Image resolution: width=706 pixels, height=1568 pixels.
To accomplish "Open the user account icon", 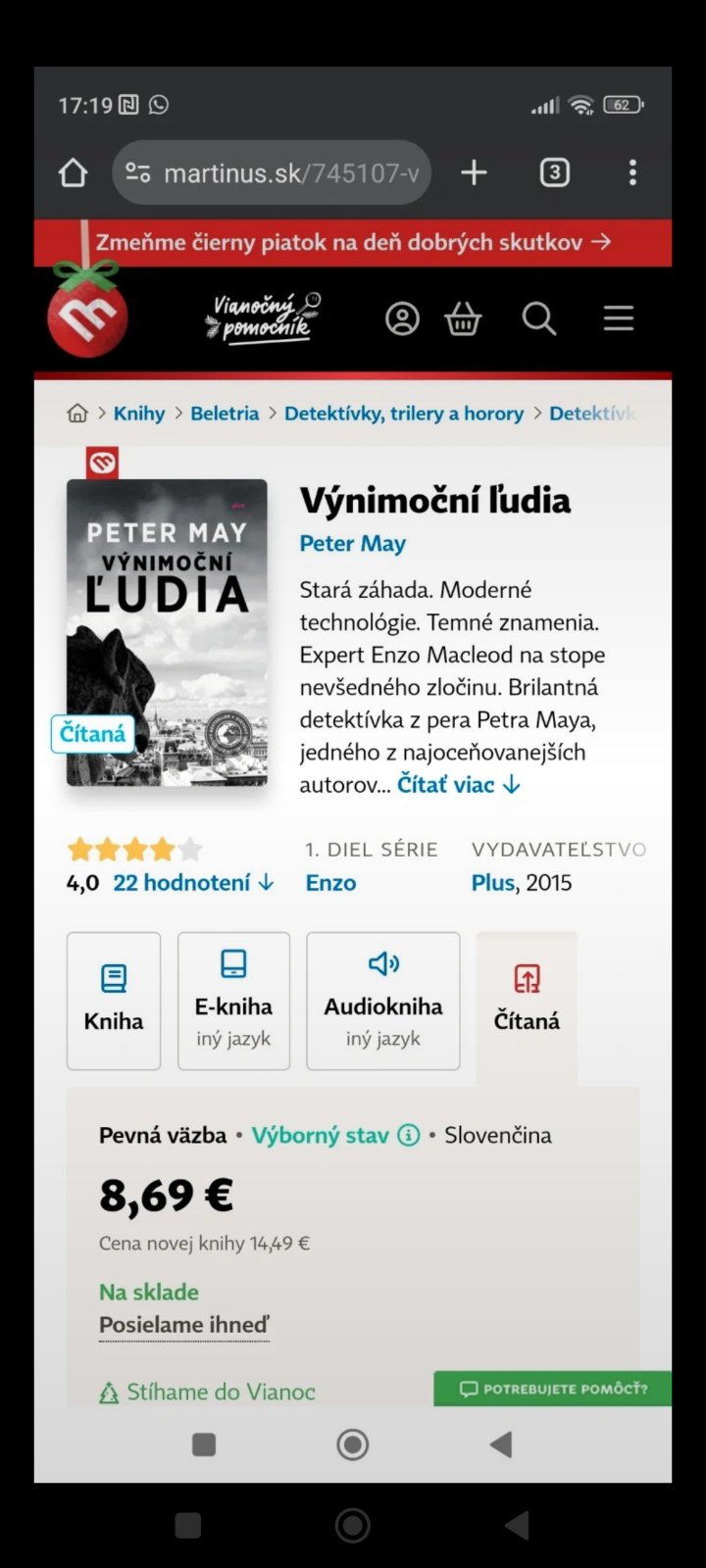I will (x=402, y=318).
